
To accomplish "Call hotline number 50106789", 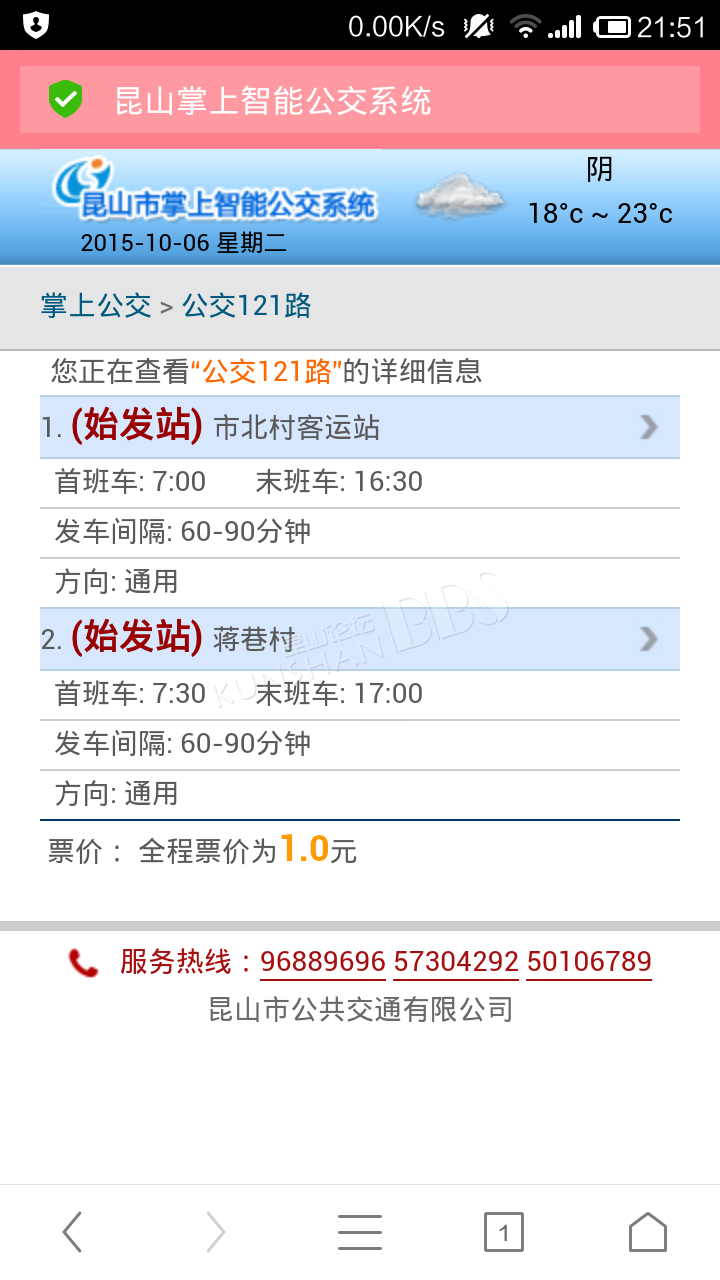I will [x=589, y=962].
